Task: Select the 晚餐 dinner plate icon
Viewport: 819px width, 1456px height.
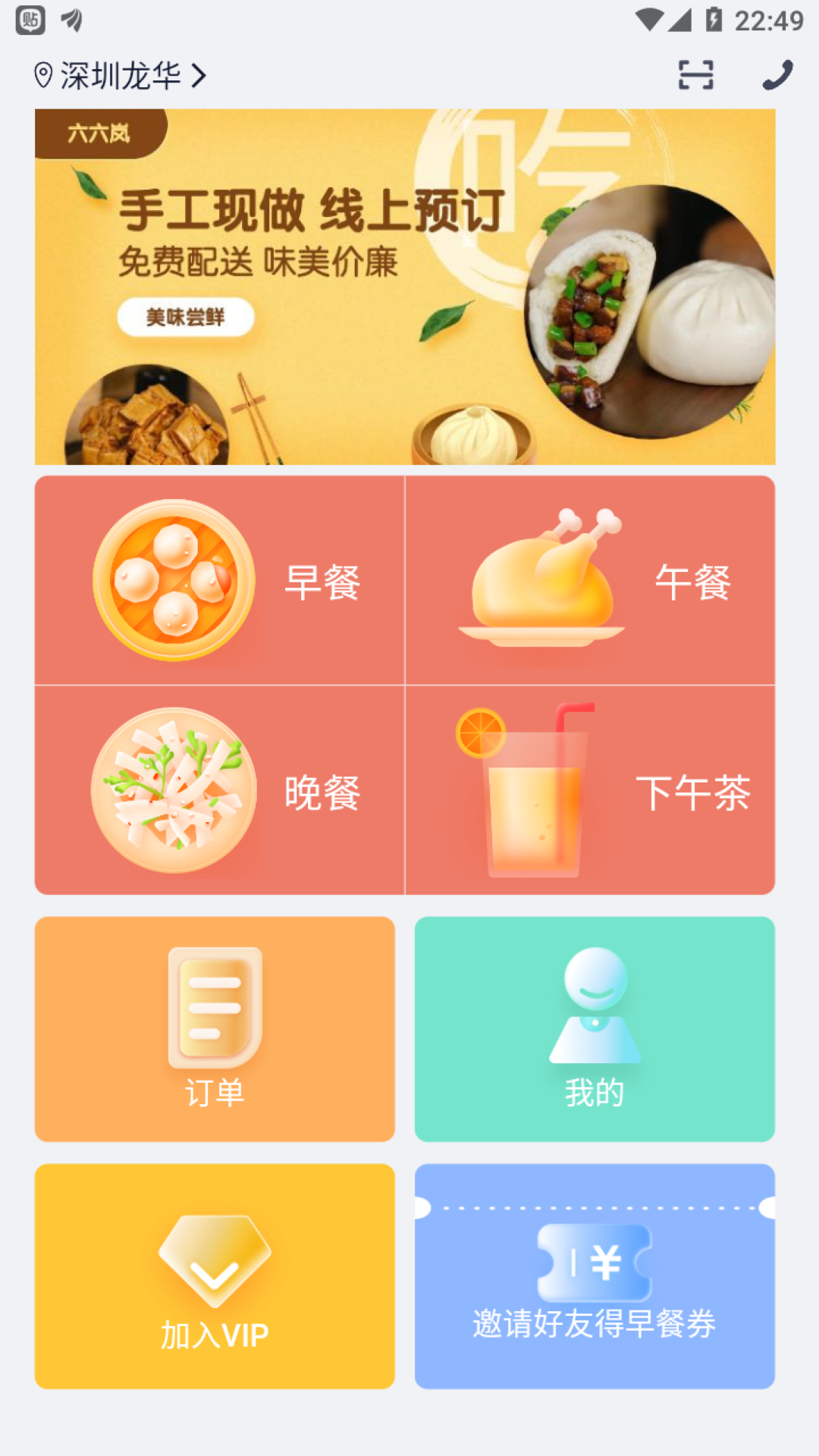Action: (175, 792)
